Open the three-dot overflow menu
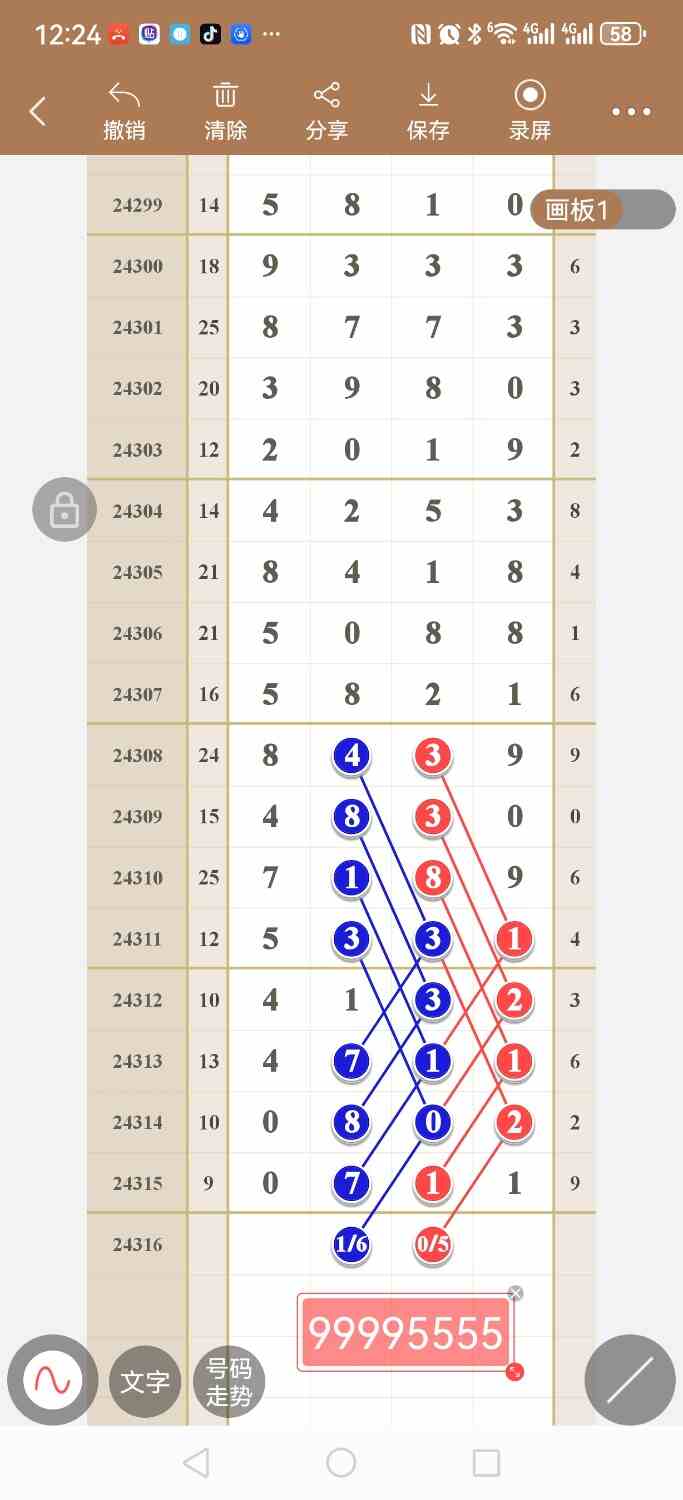 point(631,112)
